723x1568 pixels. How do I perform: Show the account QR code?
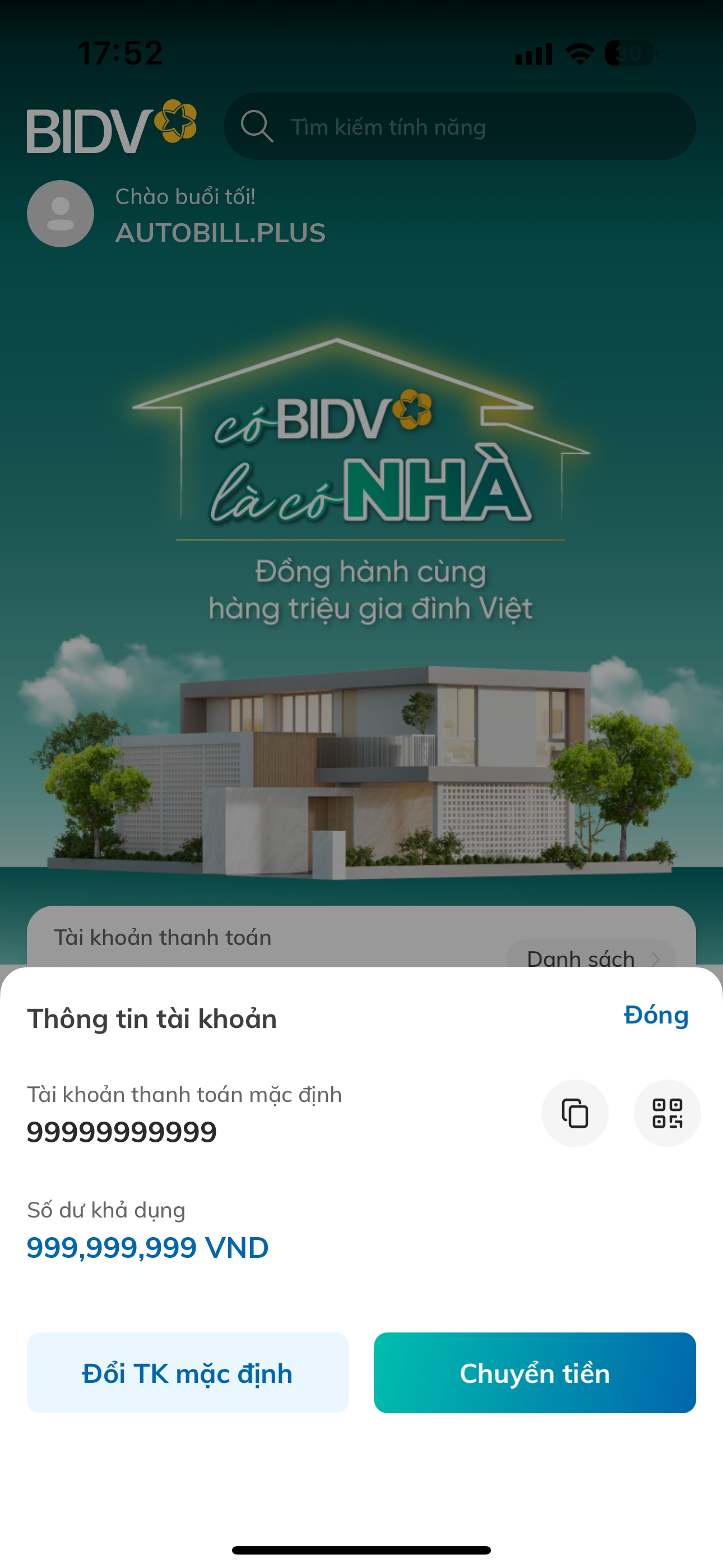pos(667,1113)
